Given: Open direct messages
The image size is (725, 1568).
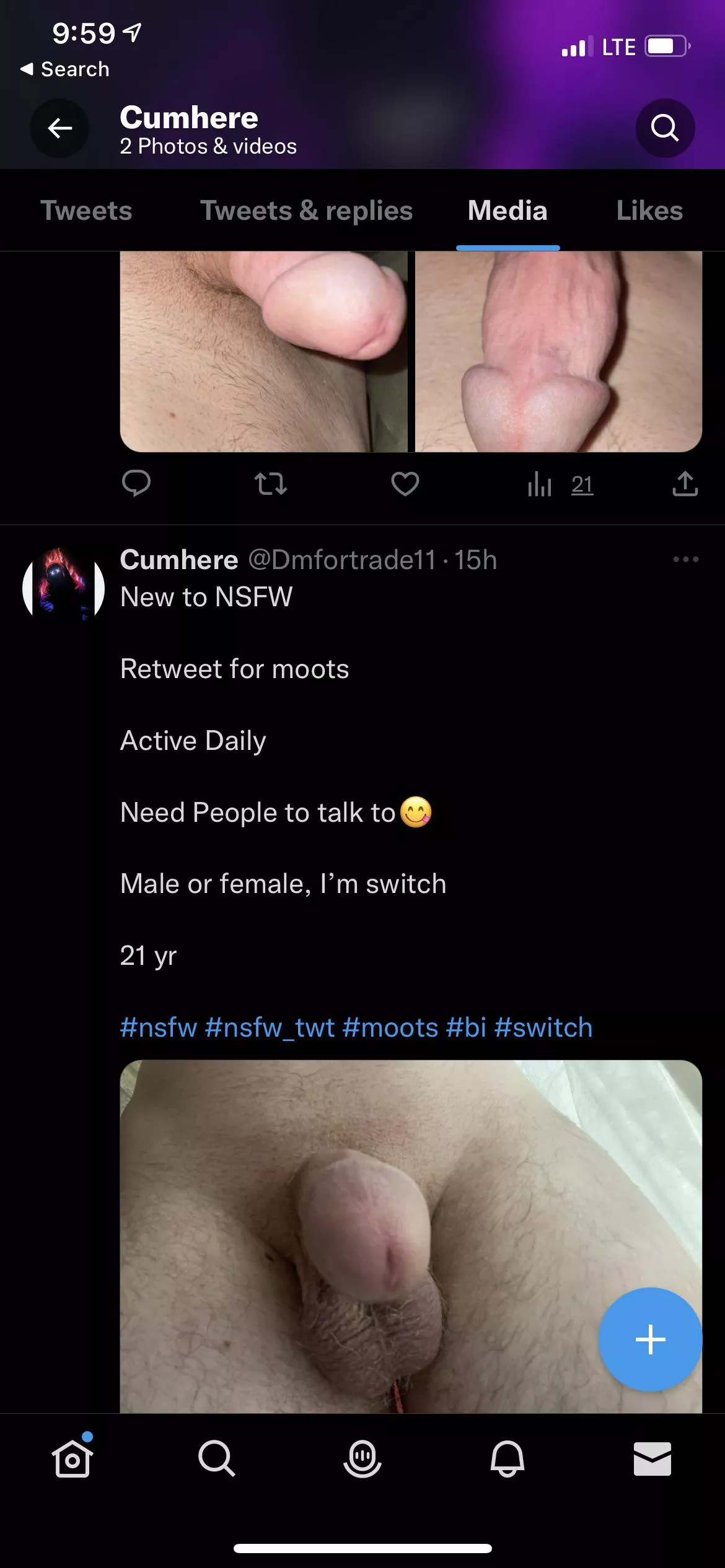Looking at the screenshot, I should tap(652, 1458).
